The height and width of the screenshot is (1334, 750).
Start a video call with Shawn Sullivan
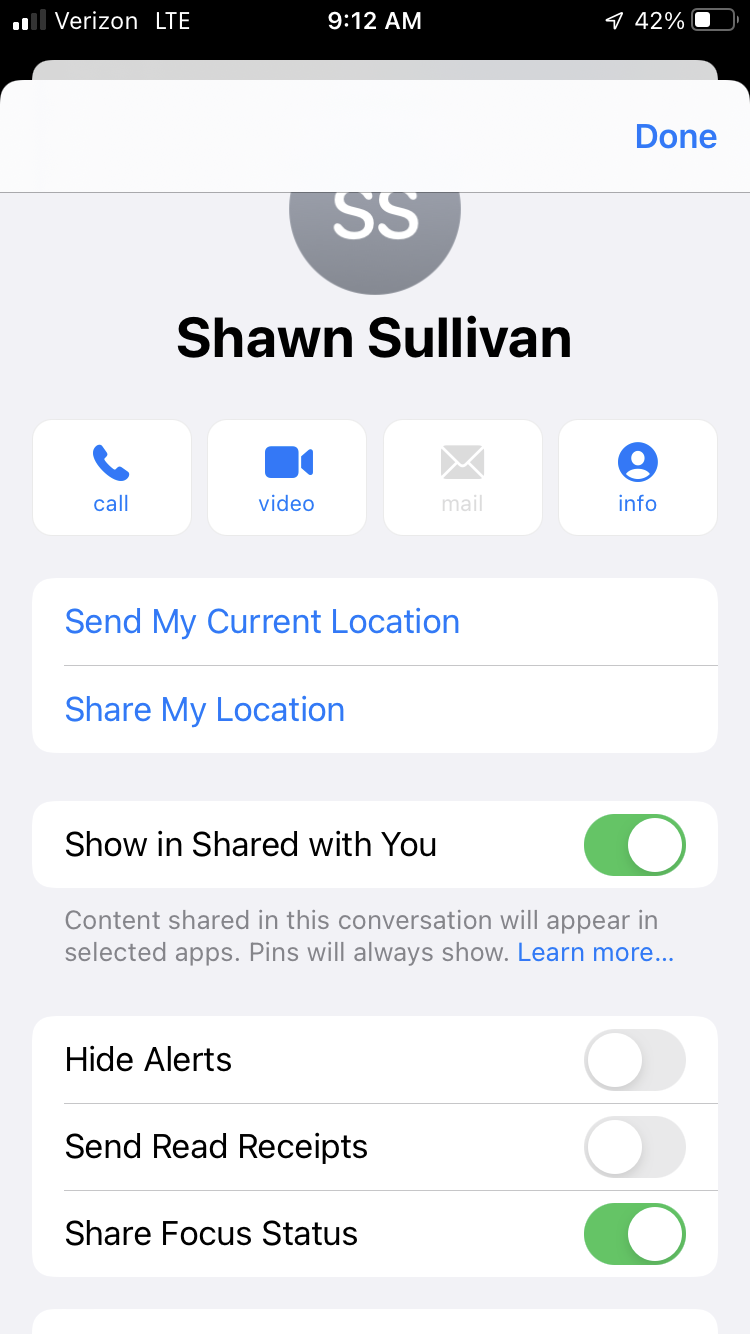click(x=287, y=477)
